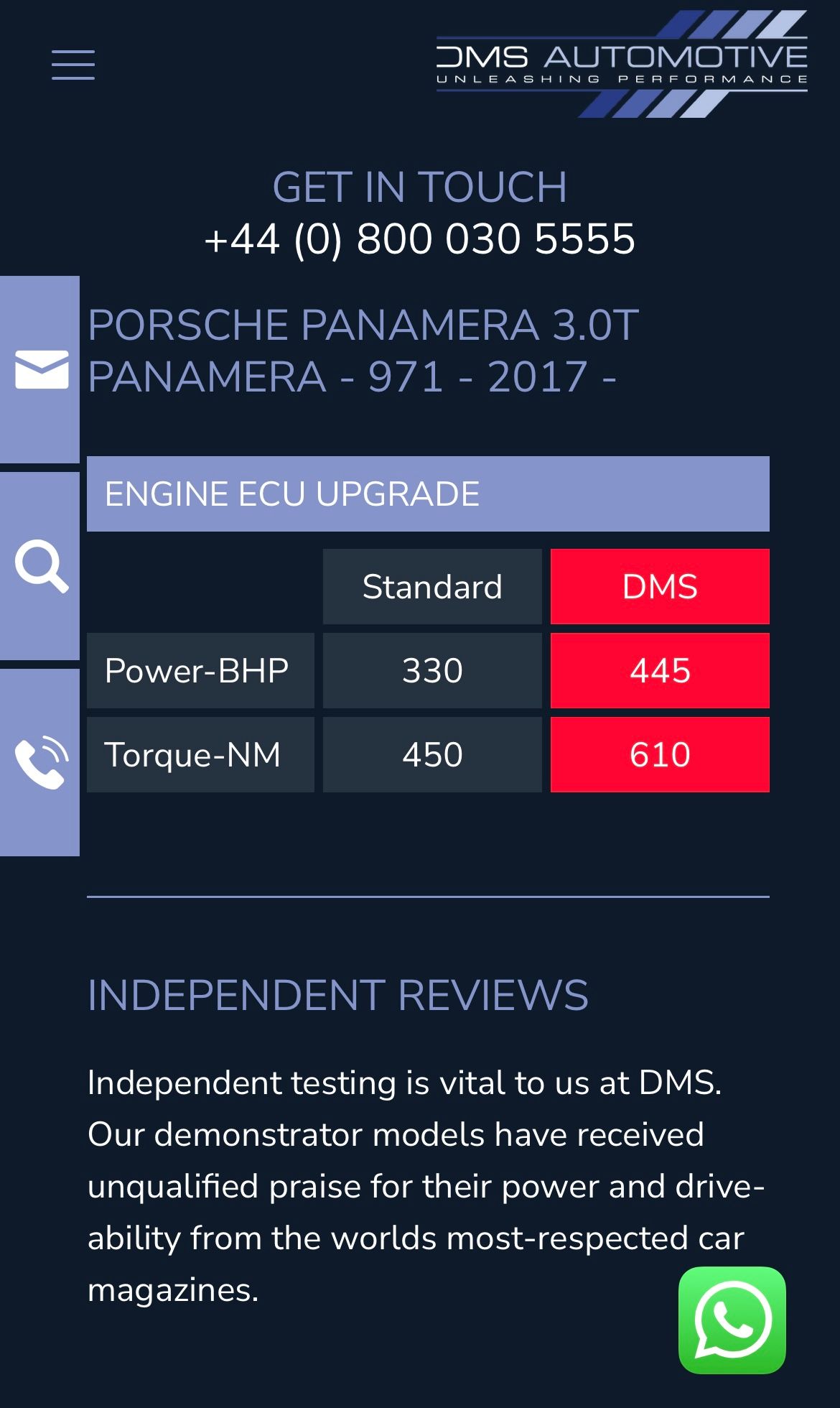This screenshot has width=840, height=1408.
Task: Start a WhatsApp chat
Action: [732, 1320]
